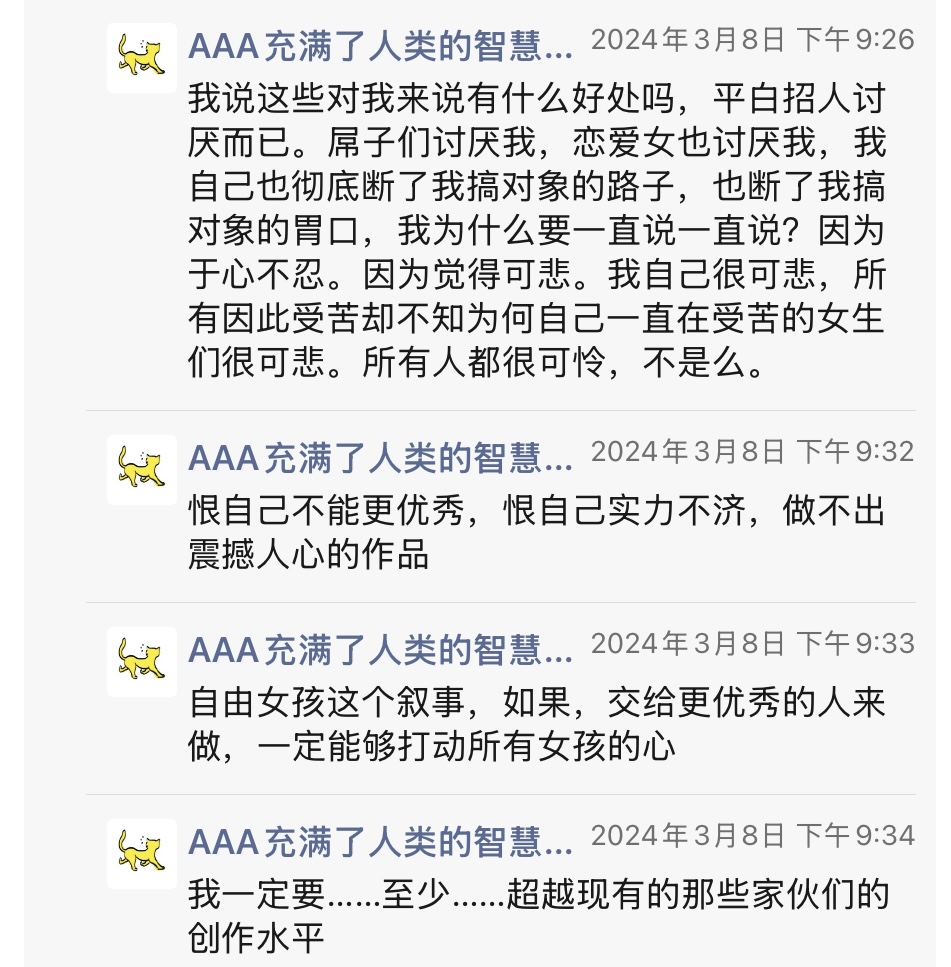
Task: Tap the cat avatar beside the 9:33 message
Action: click(x=141, y=661)
